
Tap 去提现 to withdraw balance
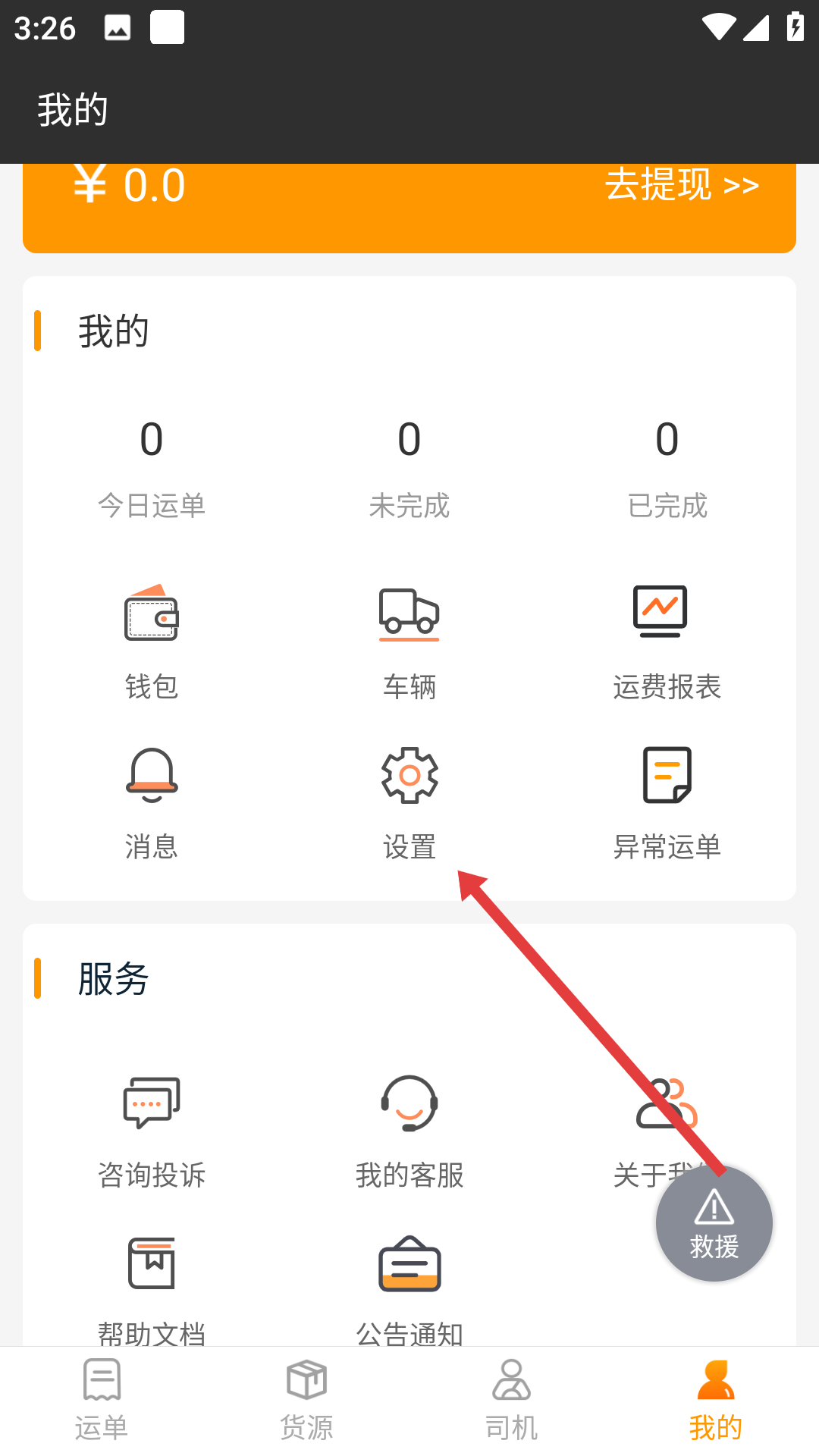point(681,185)
